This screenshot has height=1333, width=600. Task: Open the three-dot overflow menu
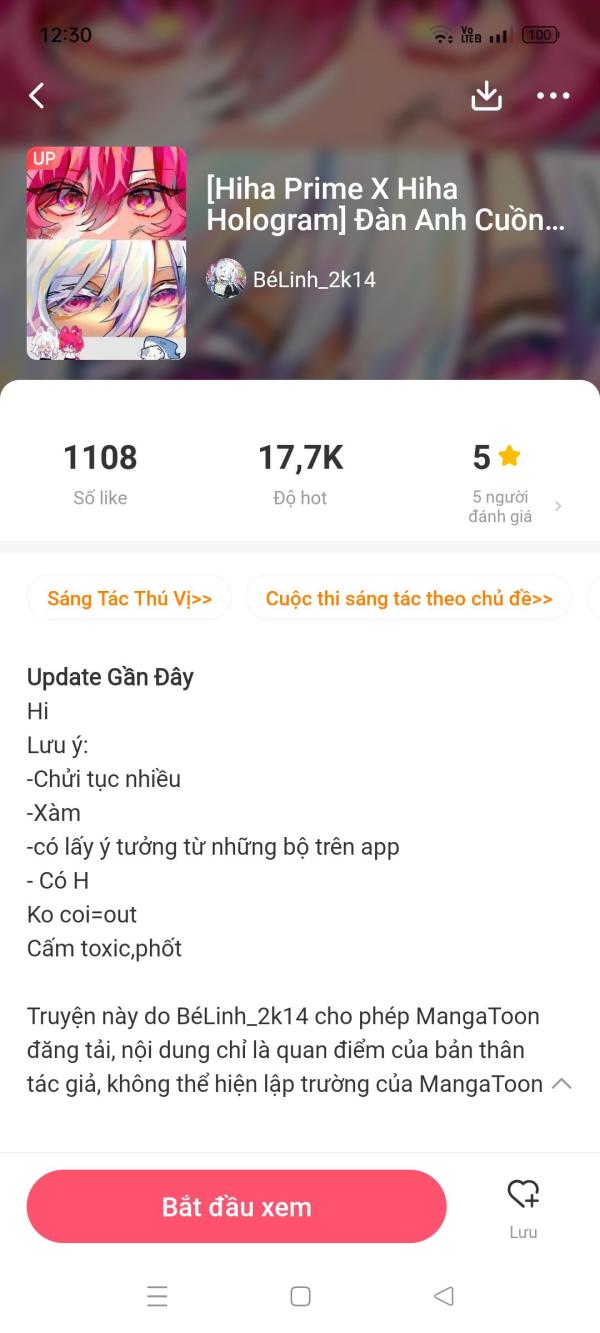pos(553,96)
